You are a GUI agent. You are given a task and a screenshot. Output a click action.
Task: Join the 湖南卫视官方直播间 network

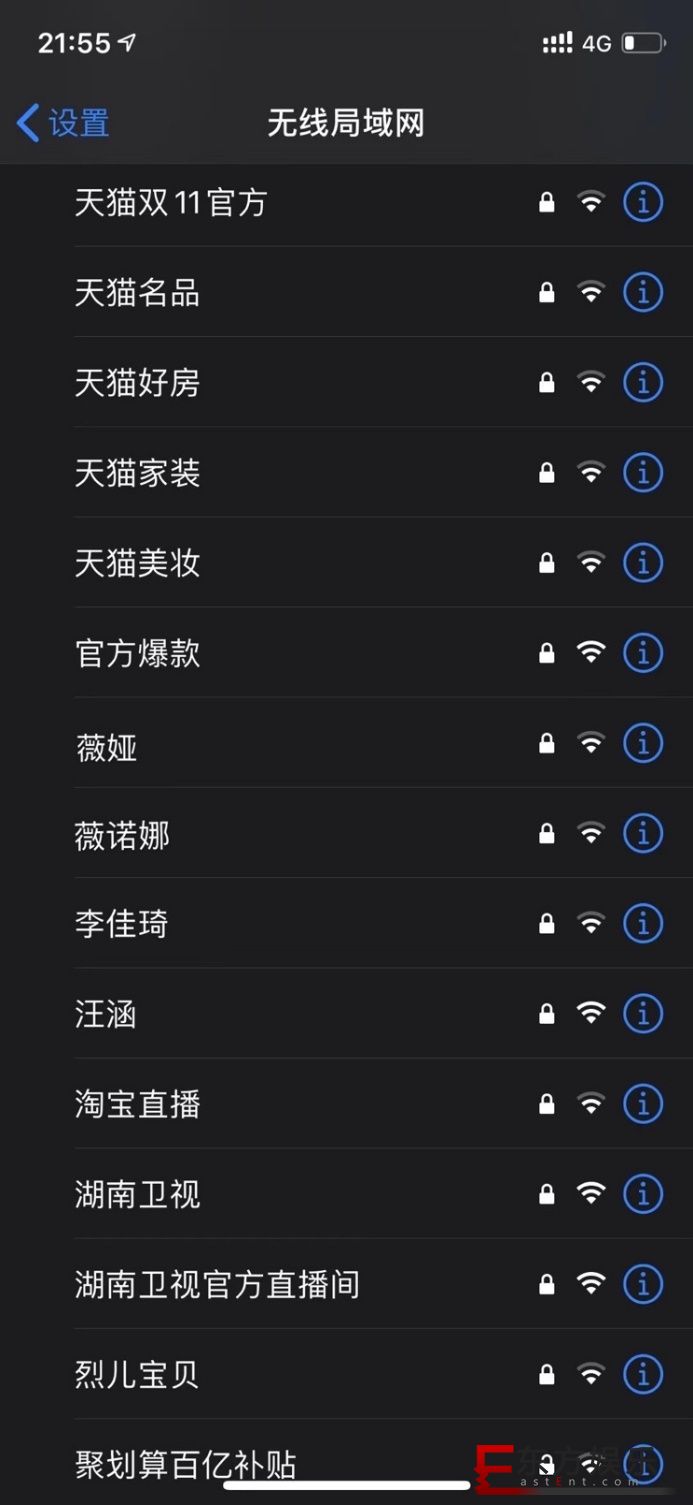point(217,1284)
